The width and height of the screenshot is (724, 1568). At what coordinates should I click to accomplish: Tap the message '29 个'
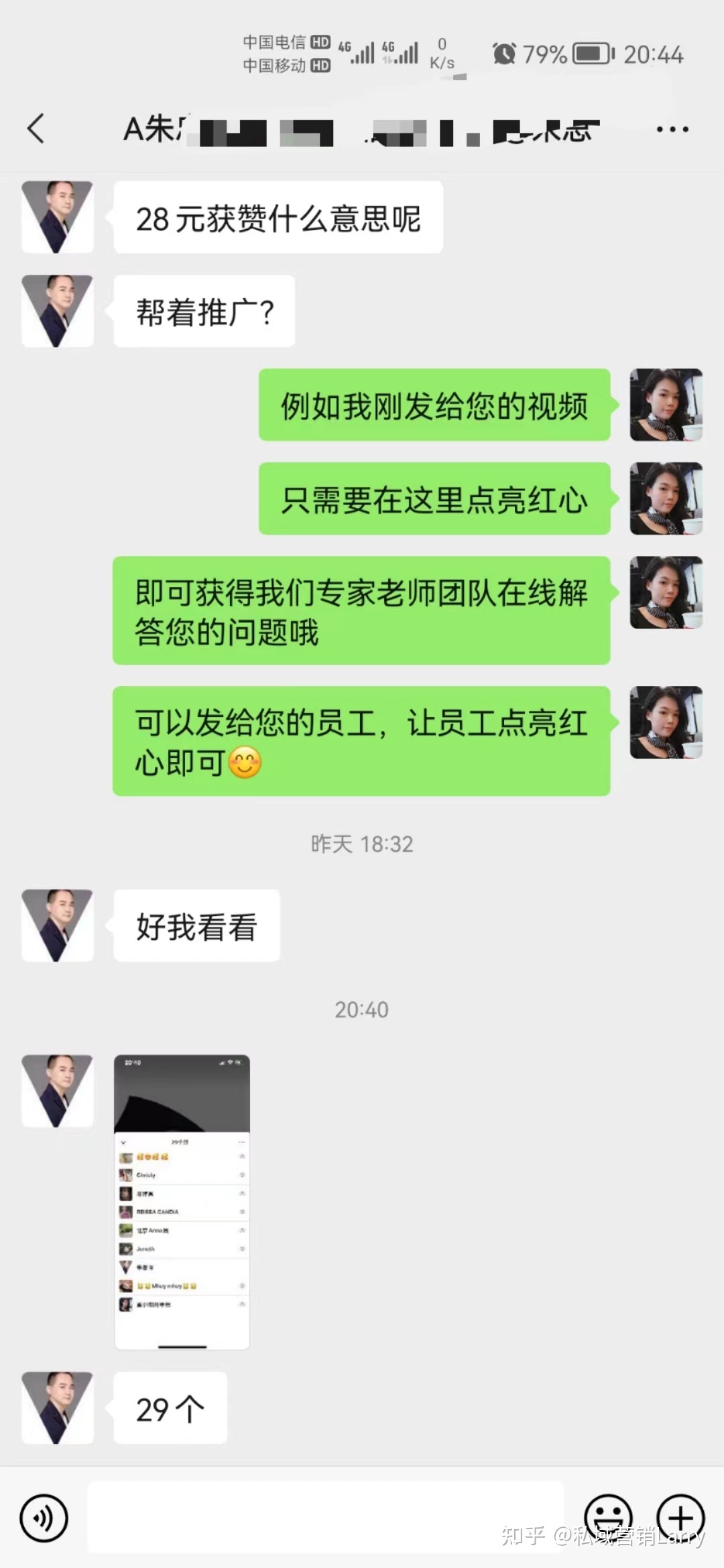pos(170,1409)
